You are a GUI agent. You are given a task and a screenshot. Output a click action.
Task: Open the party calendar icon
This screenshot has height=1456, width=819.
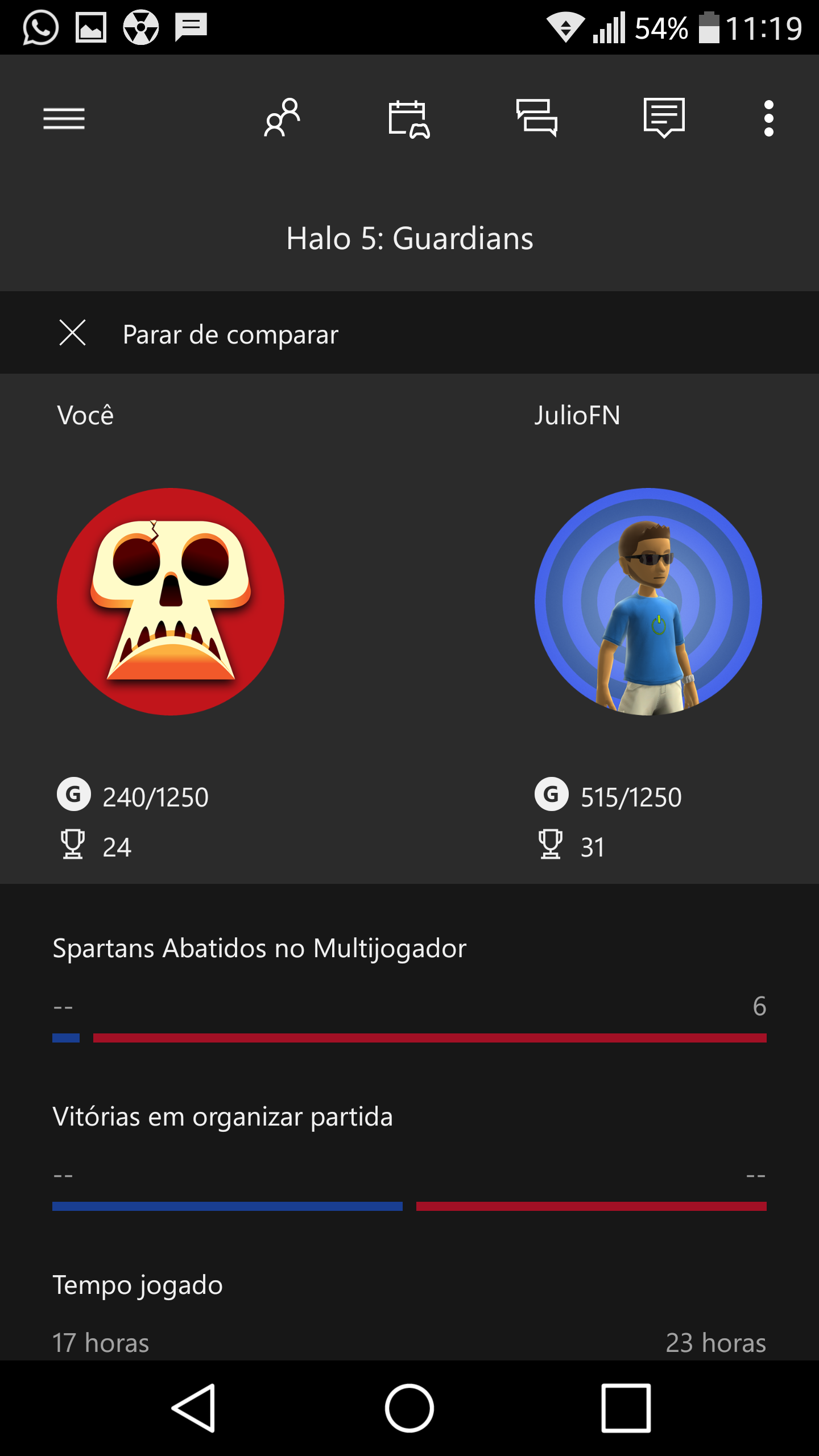(x=408, y=119)
